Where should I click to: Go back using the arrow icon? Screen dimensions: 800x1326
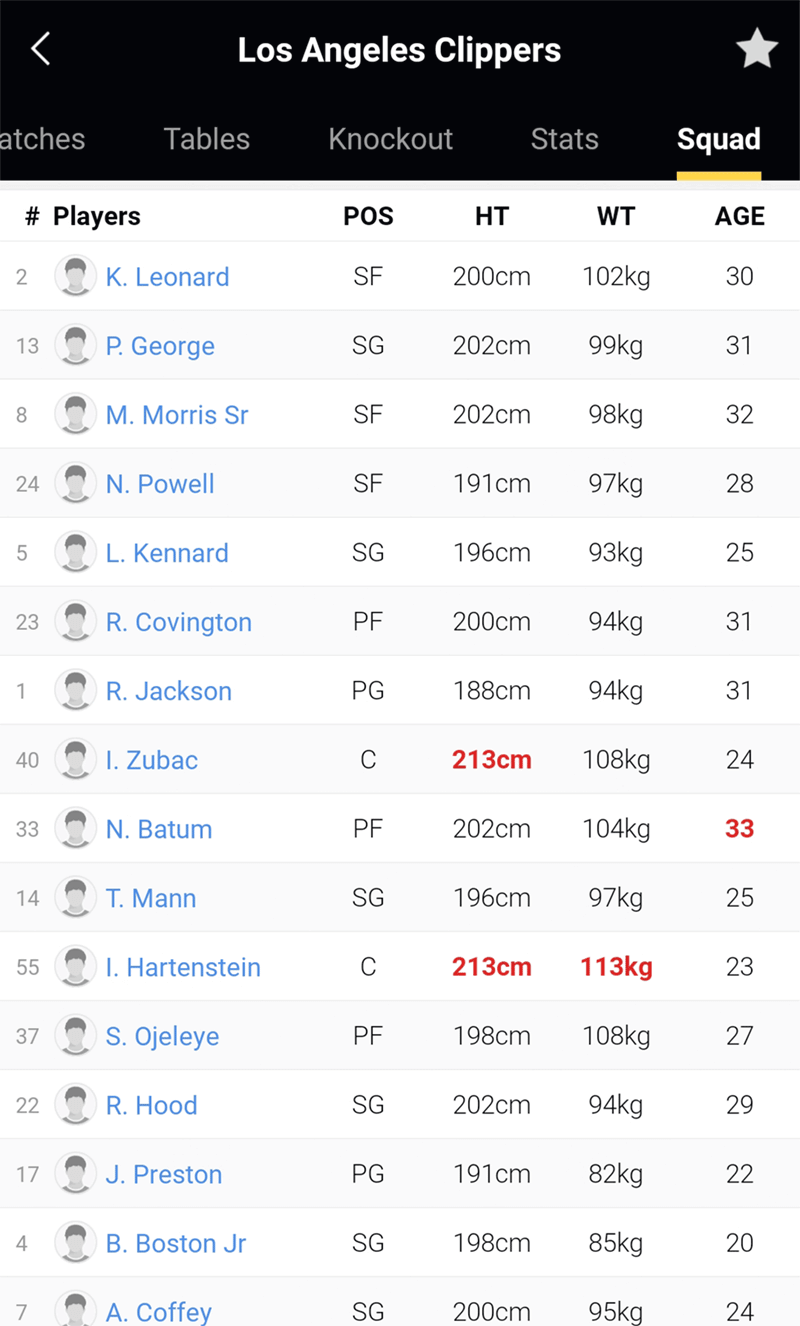[40, 49]
